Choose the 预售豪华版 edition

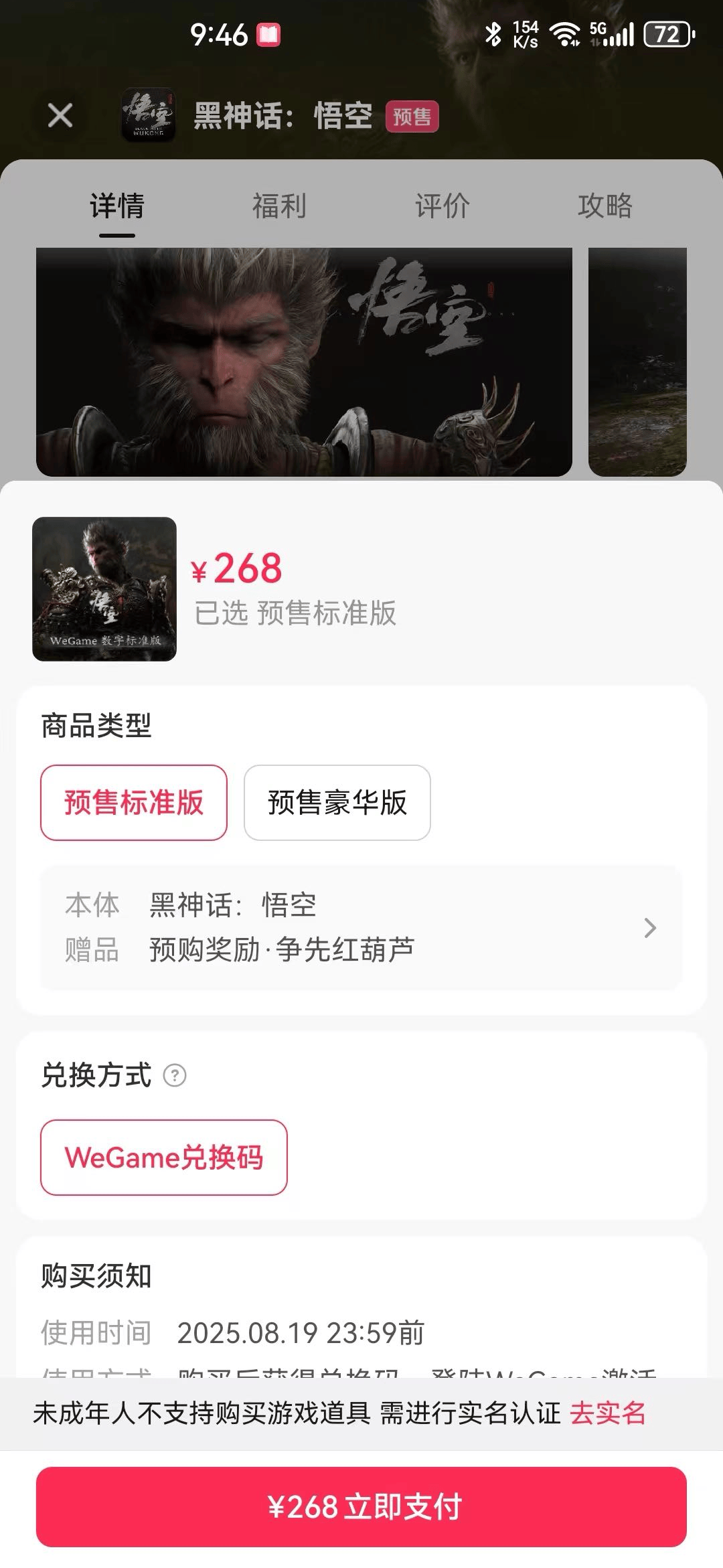click(x=337, y=802)
